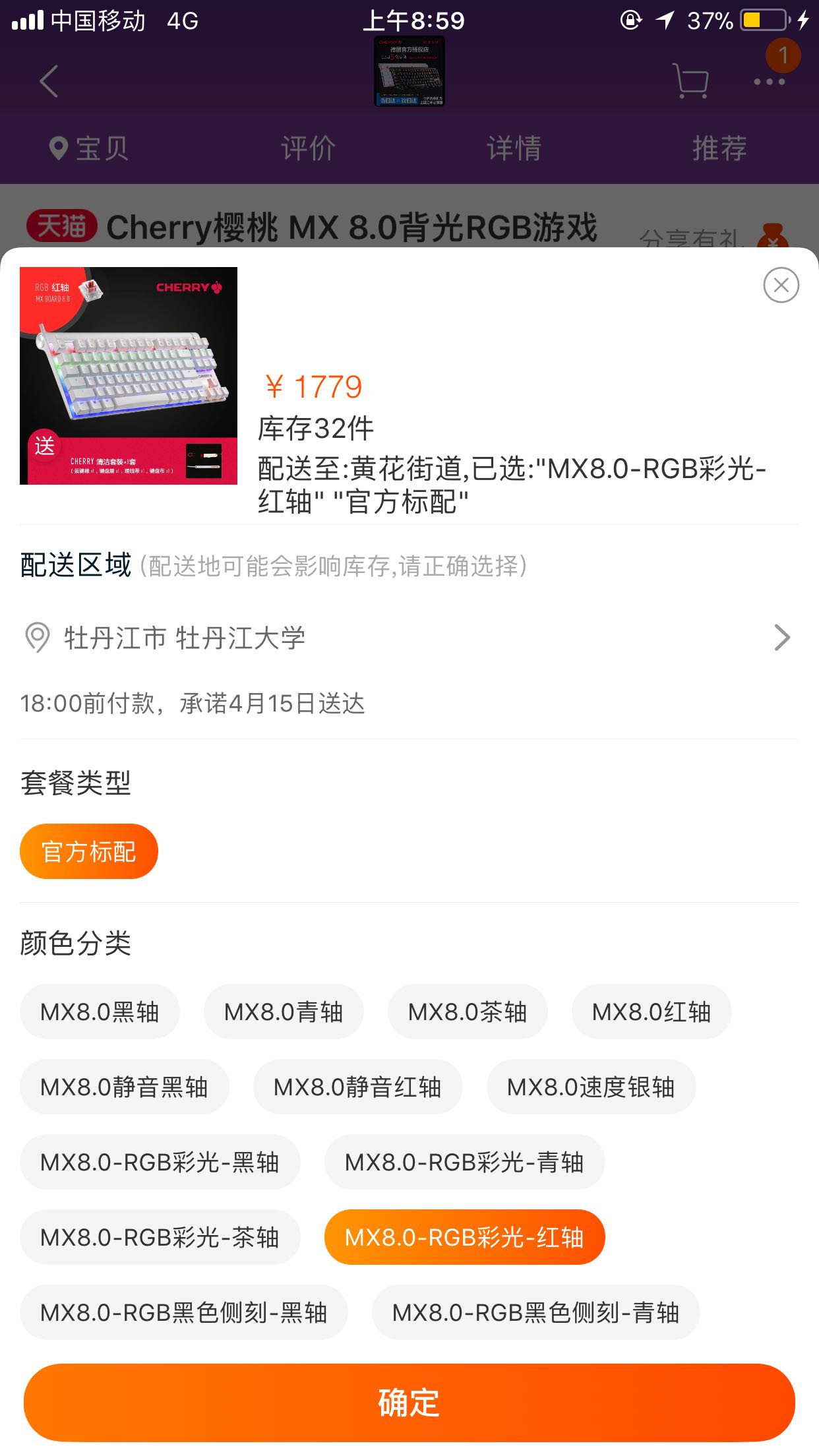View the keyboard product image larger
Viewport: 819px width, 1456px height.
coord(129,376)
